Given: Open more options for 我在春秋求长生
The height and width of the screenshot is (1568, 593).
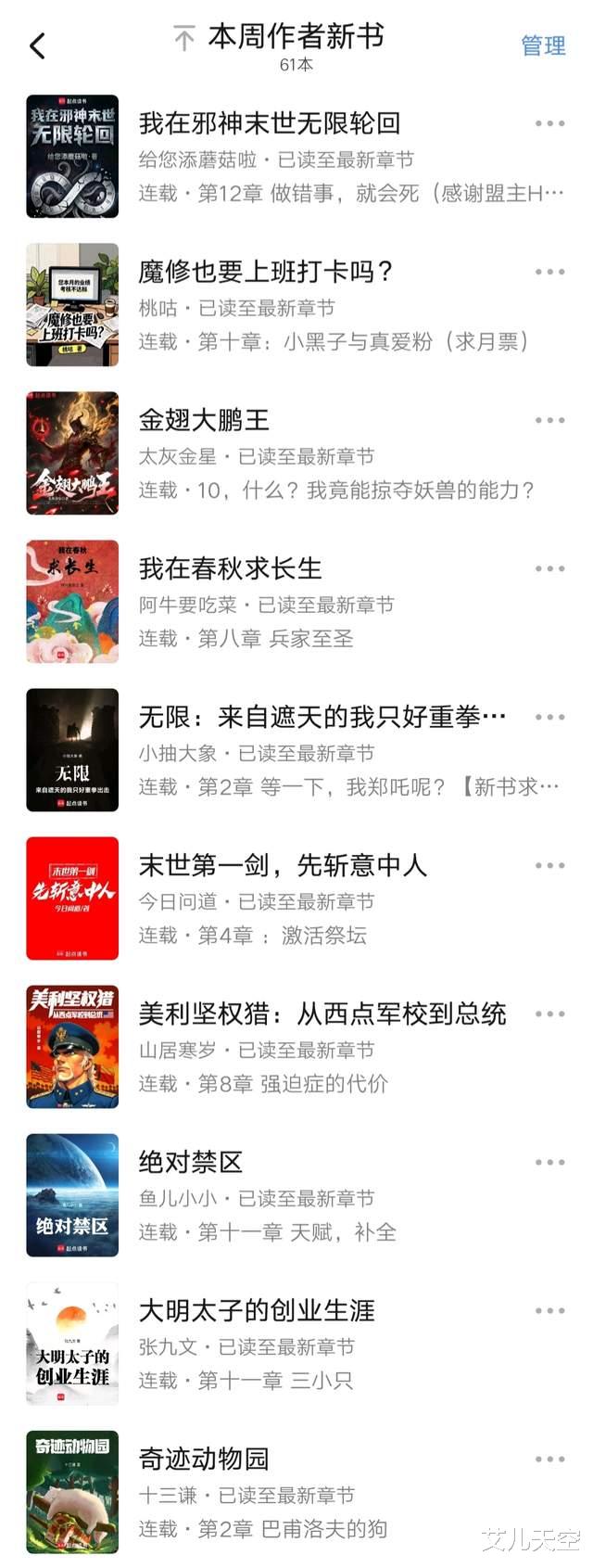Looking at the screenshot, I should (x=549, y=568).
